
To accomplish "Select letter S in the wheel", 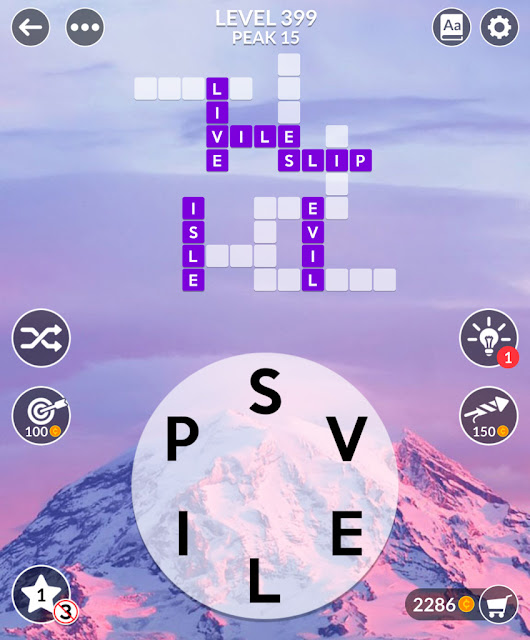I will coord(265,391).
